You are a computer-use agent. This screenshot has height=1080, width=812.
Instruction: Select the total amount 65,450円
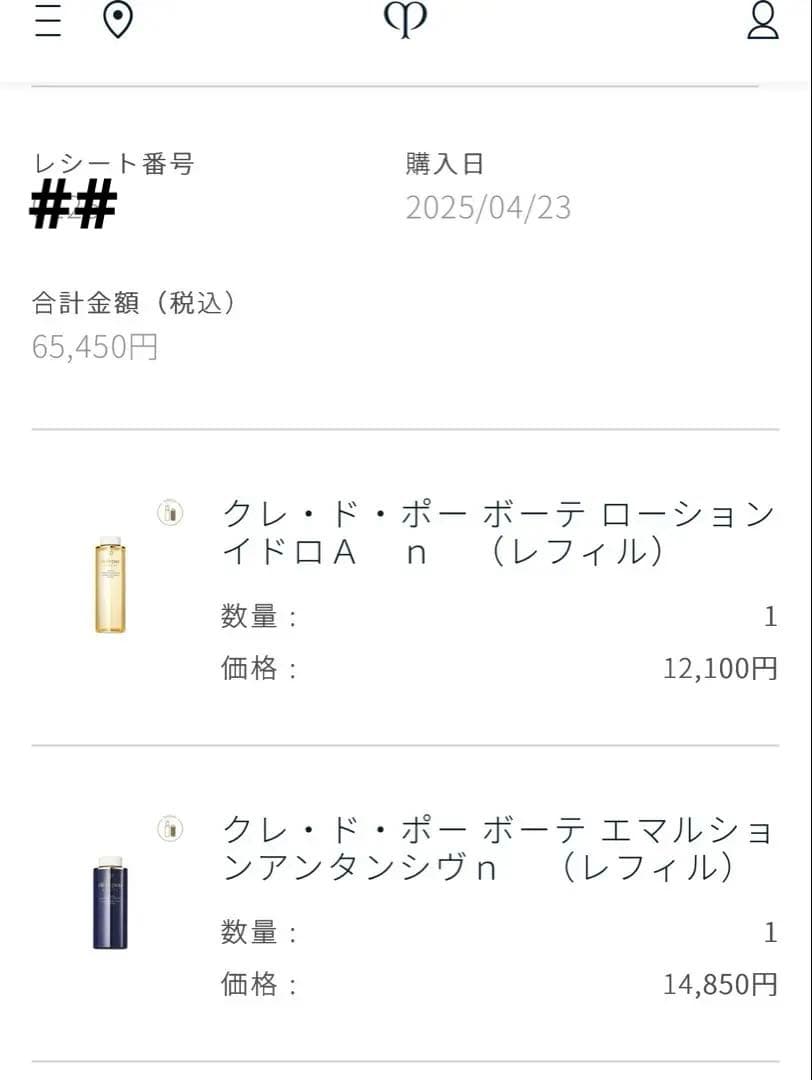point(96,346)
